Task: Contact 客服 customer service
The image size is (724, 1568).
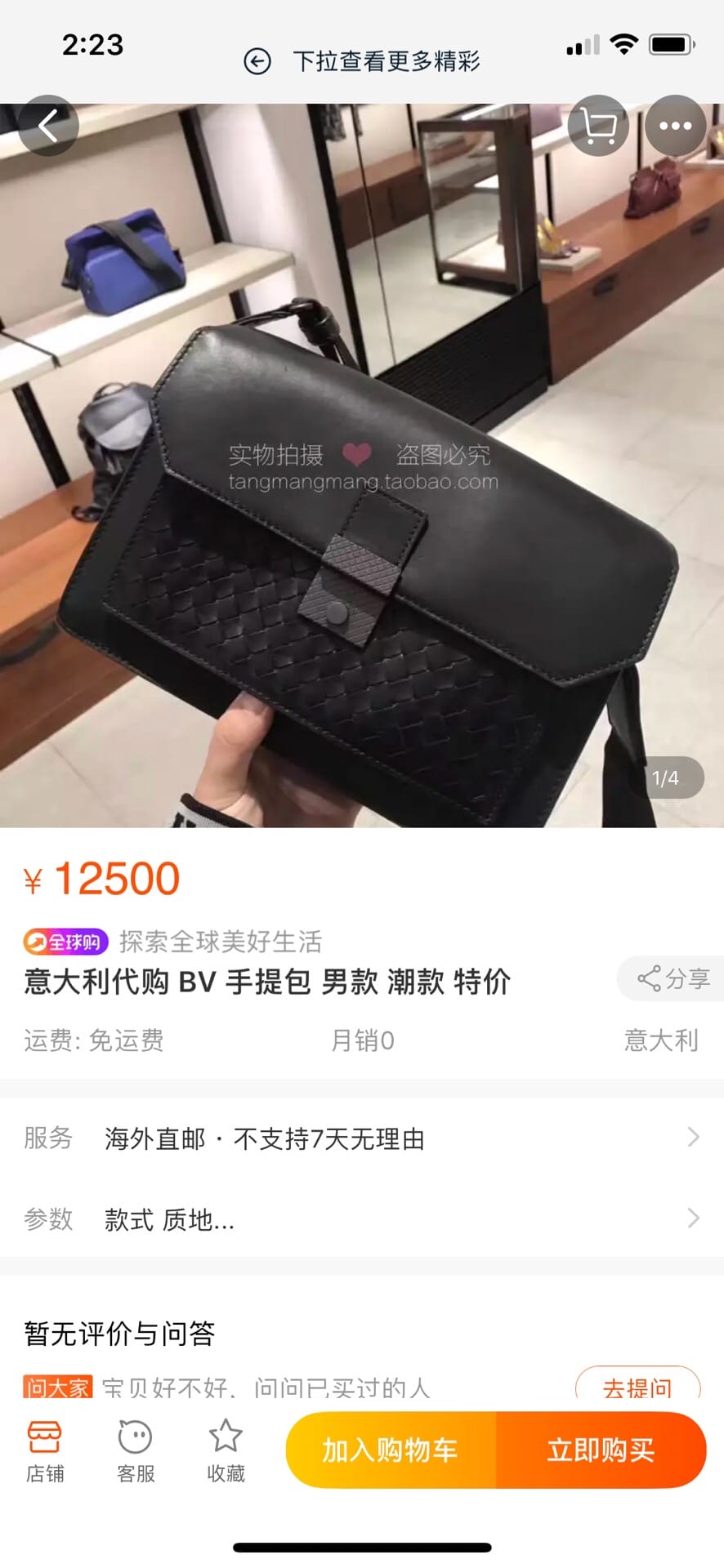Action: pyautogui.click(x=136, y=1451)
